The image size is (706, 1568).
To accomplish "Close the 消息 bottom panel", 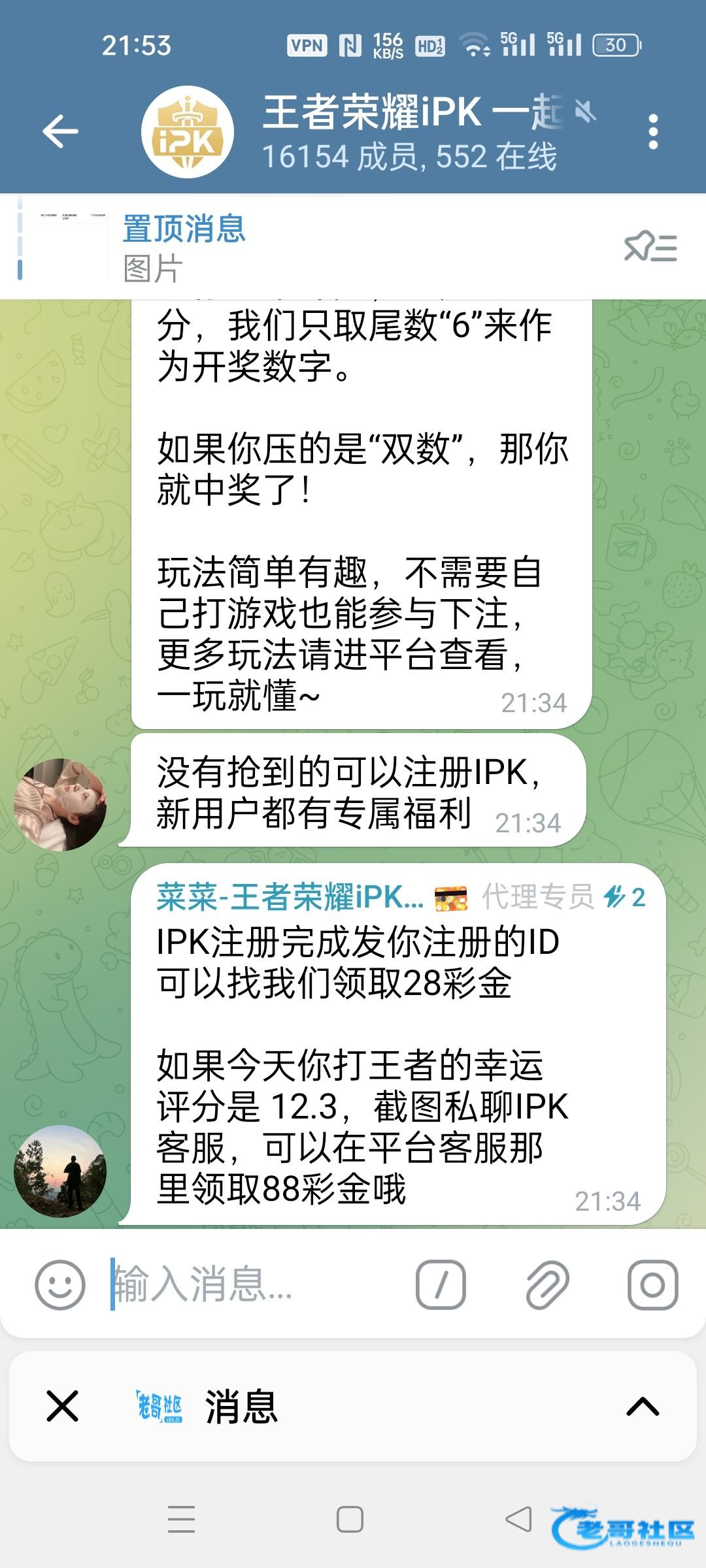I will [63, 1406].
